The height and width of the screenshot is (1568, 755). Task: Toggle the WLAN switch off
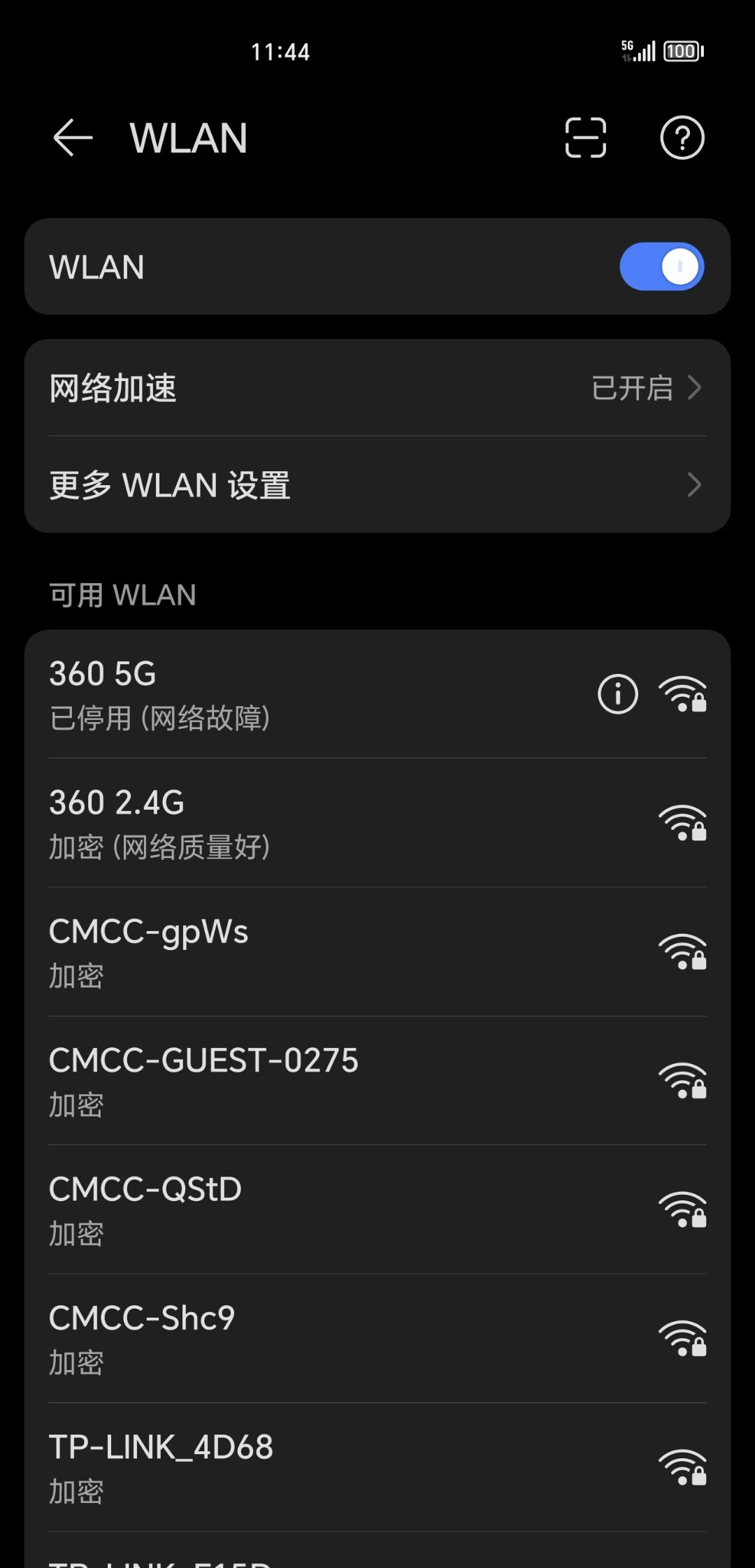click(661, 266)
